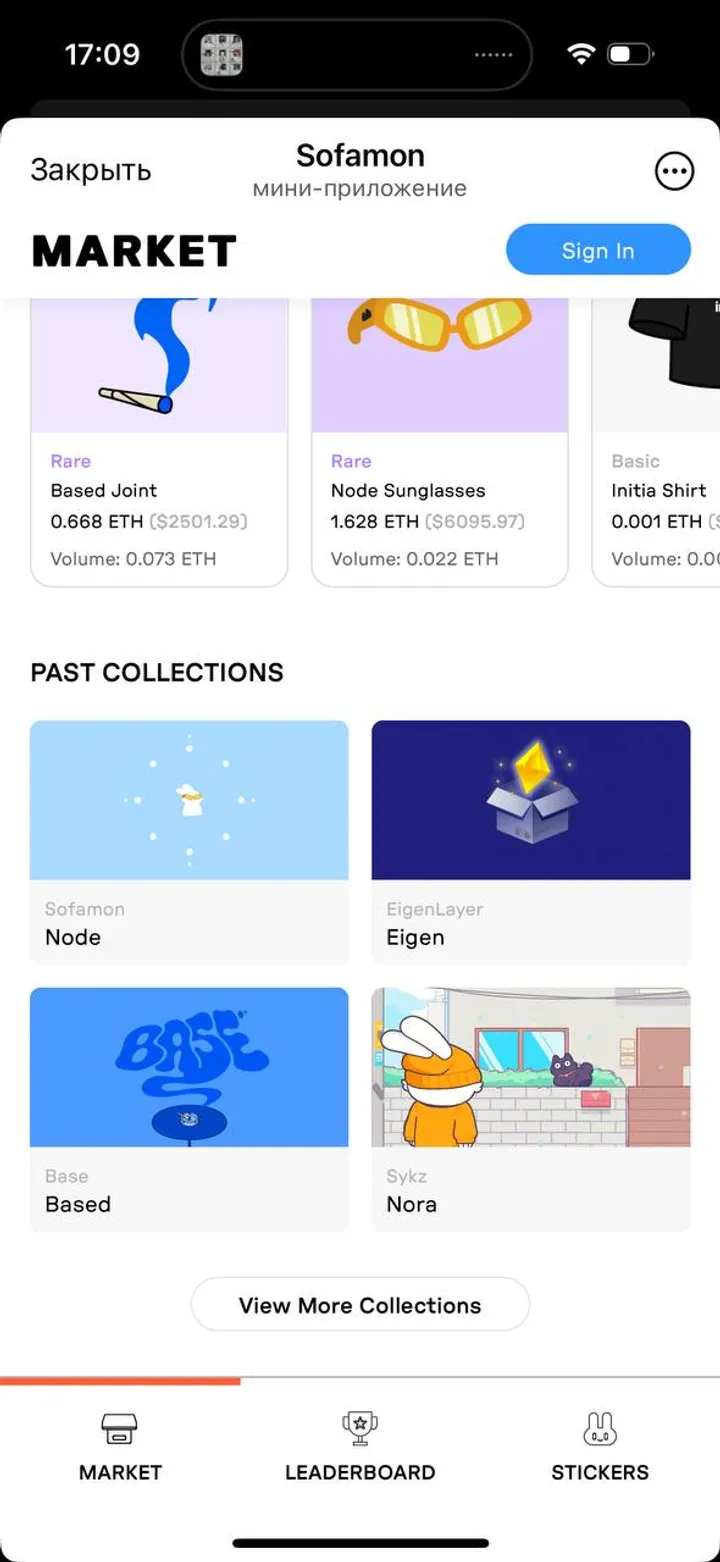Screen dimensions: 720x1562
Task: Select the Base Based collection
Action: [x=189, y=1109]
